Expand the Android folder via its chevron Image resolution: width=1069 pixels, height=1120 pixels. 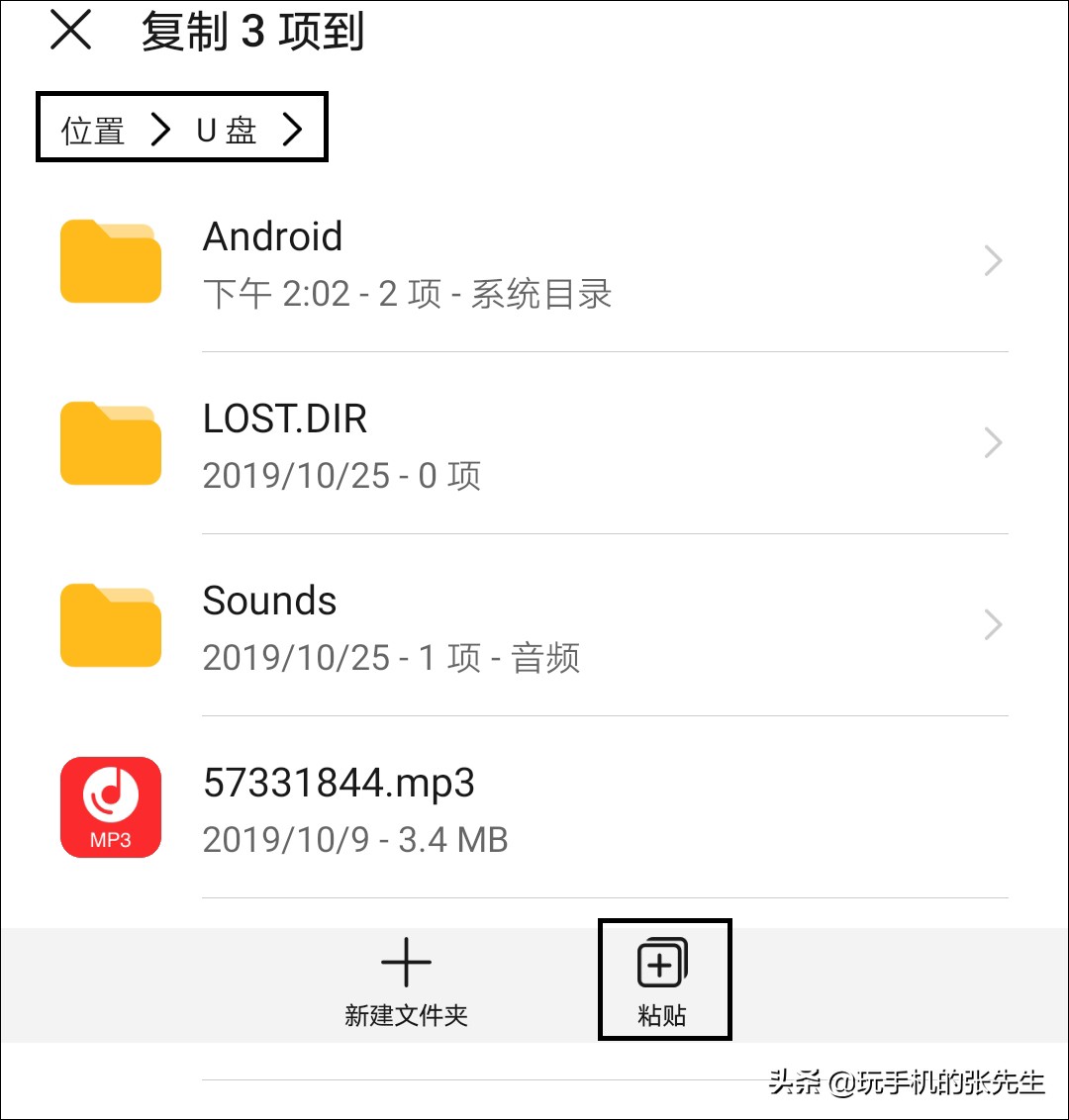(992, 260)
